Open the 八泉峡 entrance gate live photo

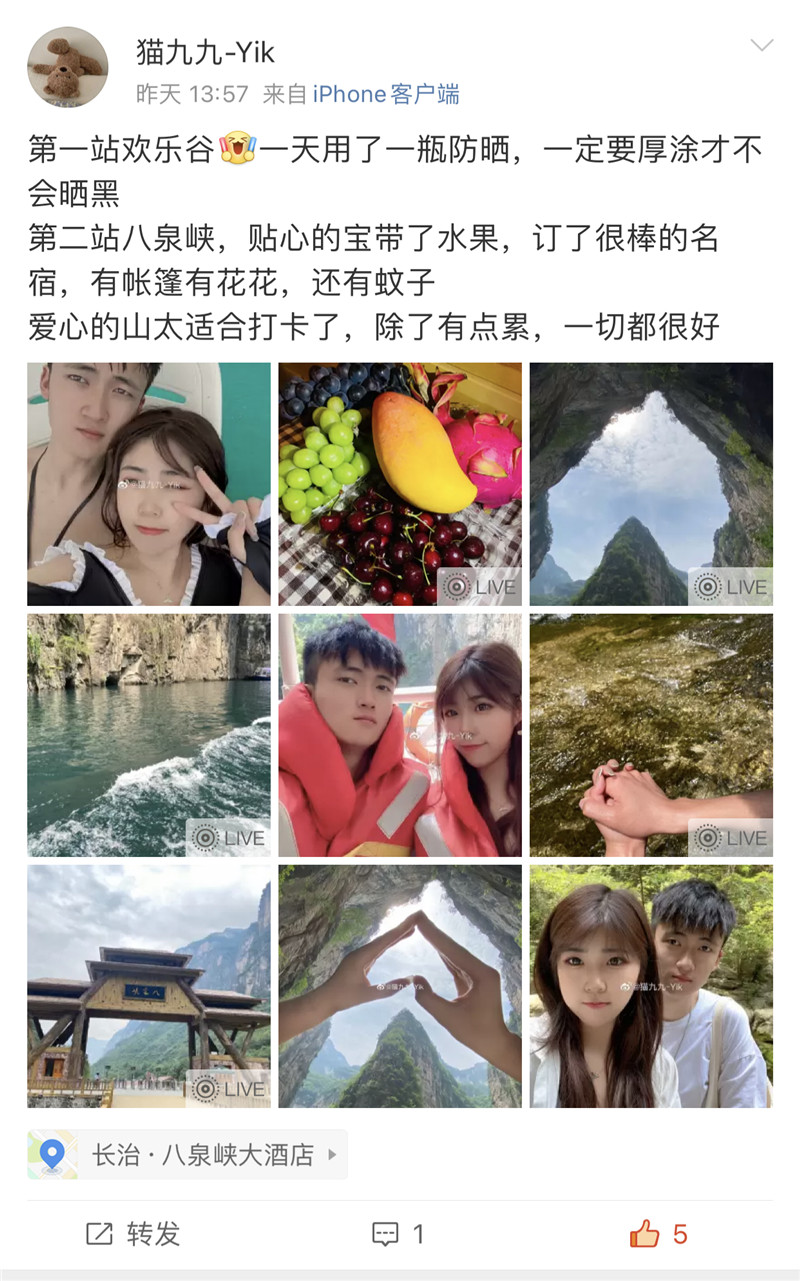(149, 986)
